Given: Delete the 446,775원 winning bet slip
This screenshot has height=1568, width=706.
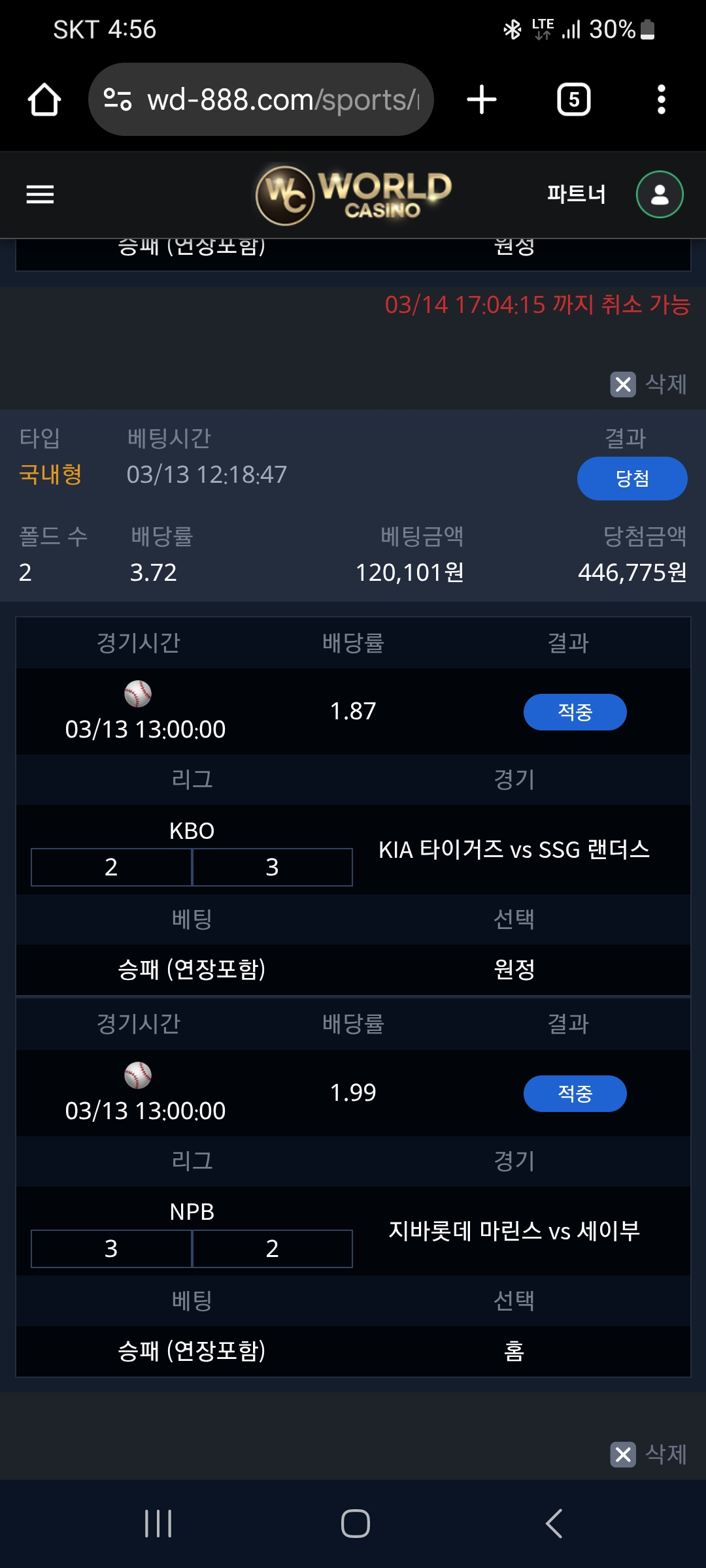Looking at the screenshot, I should coord(648,1454).
